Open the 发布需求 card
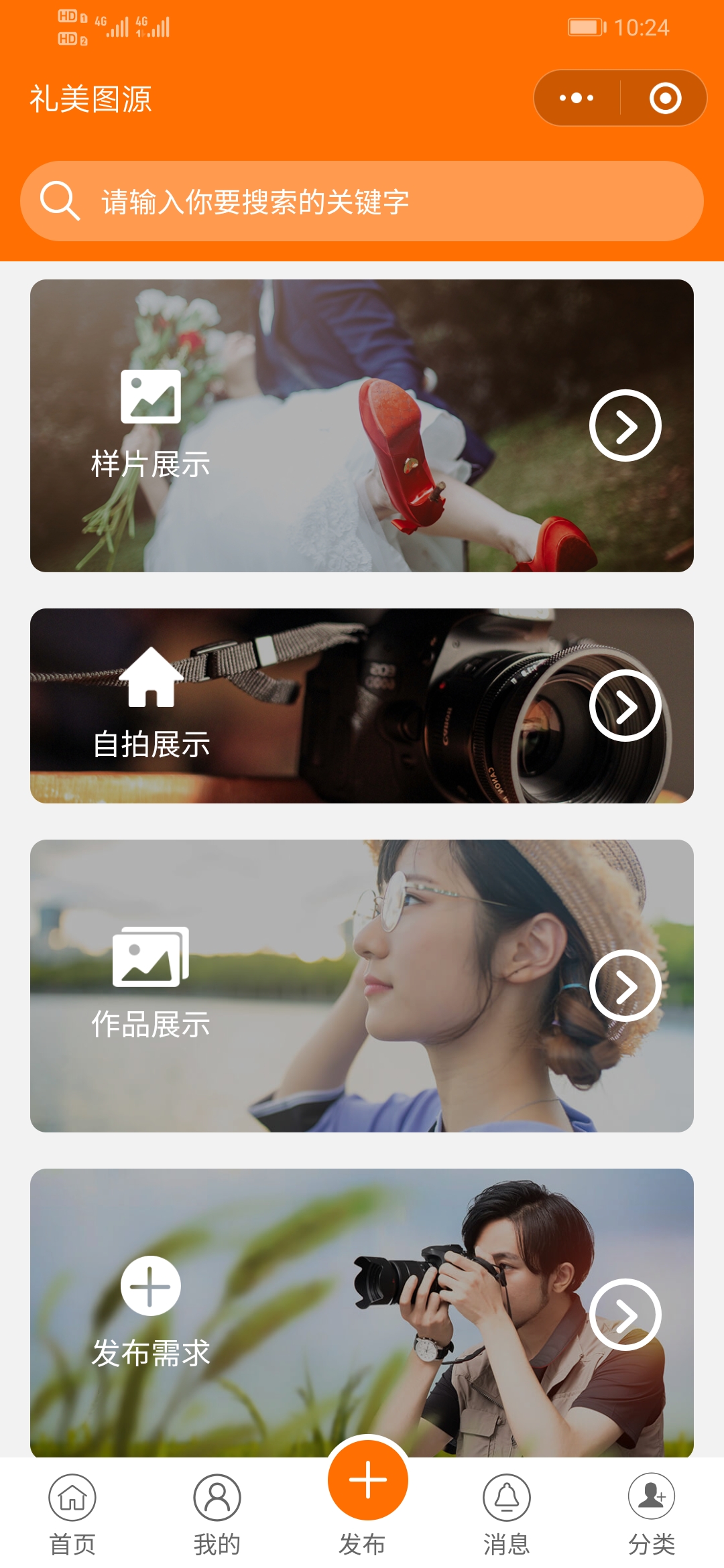The image size is (724, 1568). (362, 1313)
